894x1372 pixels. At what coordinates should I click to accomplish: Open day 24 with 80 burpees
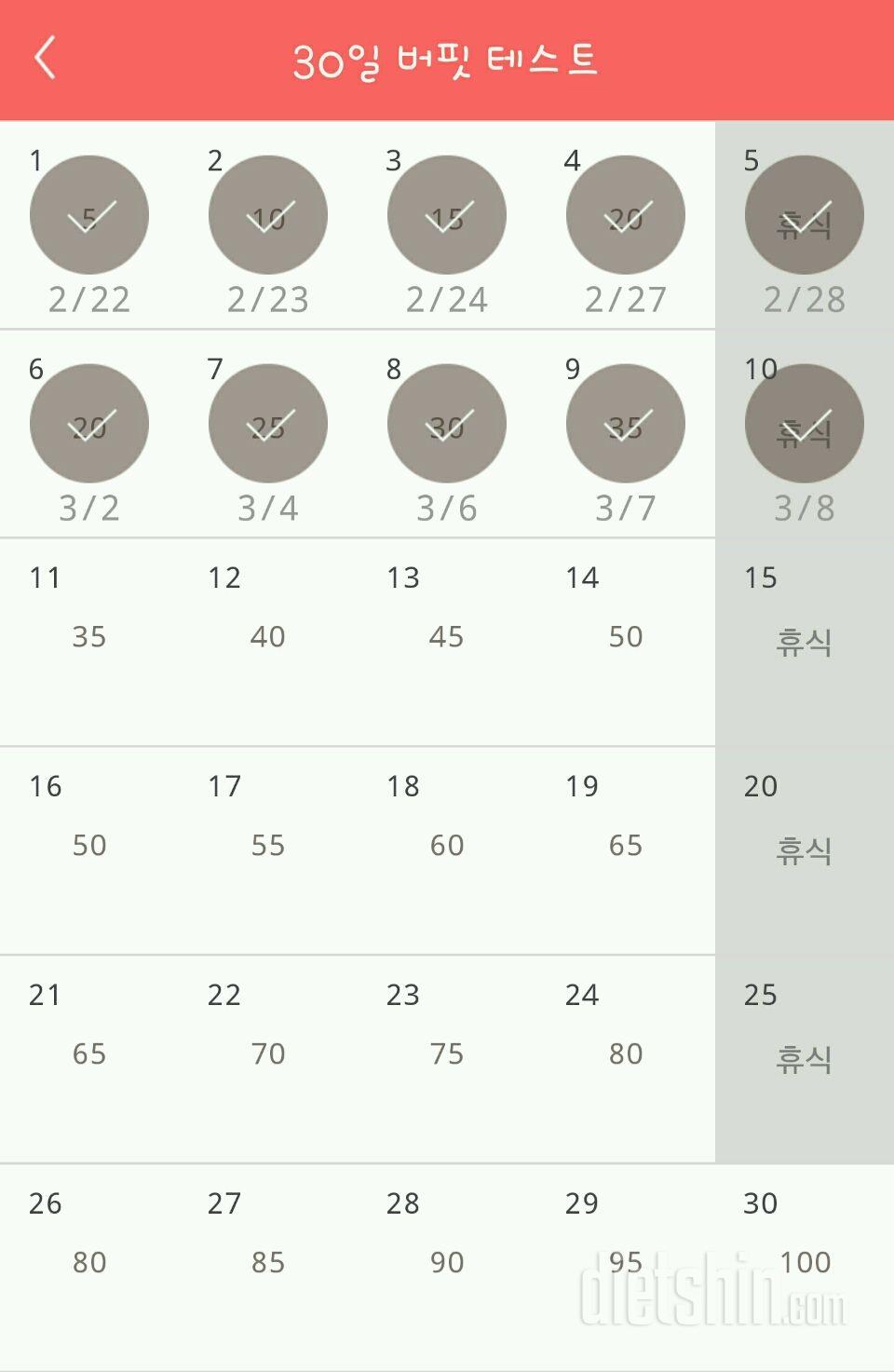click(x=626, y=1053)
